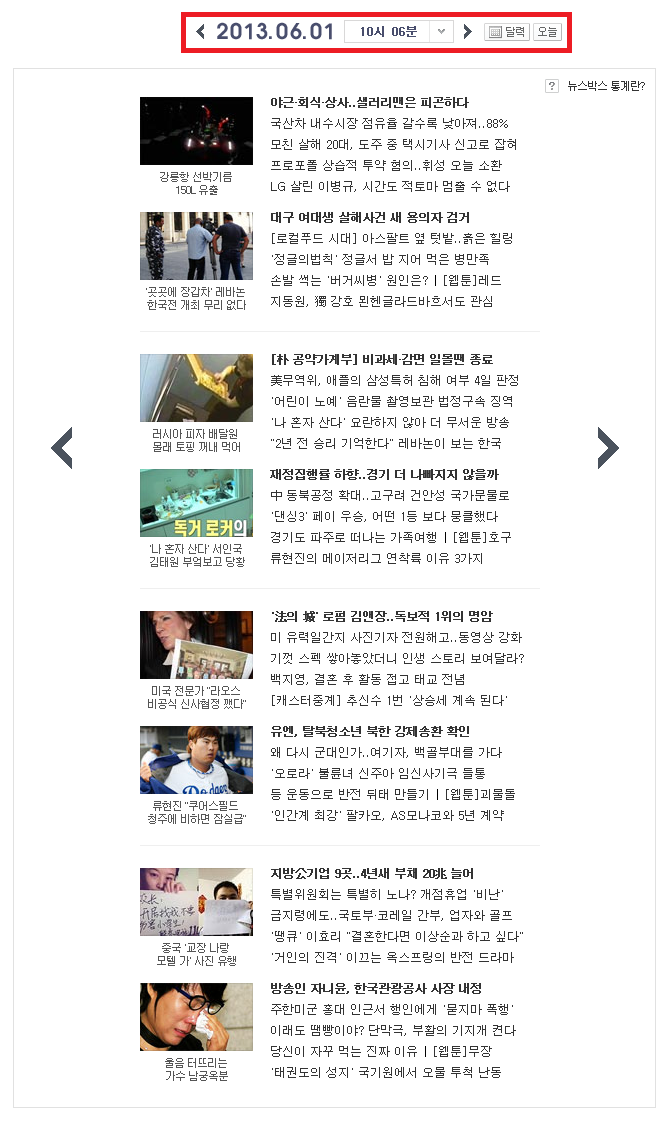Open the 강릉항 선박기름 150L 유출 thumbnail
This screenshot has height=1123, width=666.
pyautogui.click(x=196, y=131)
